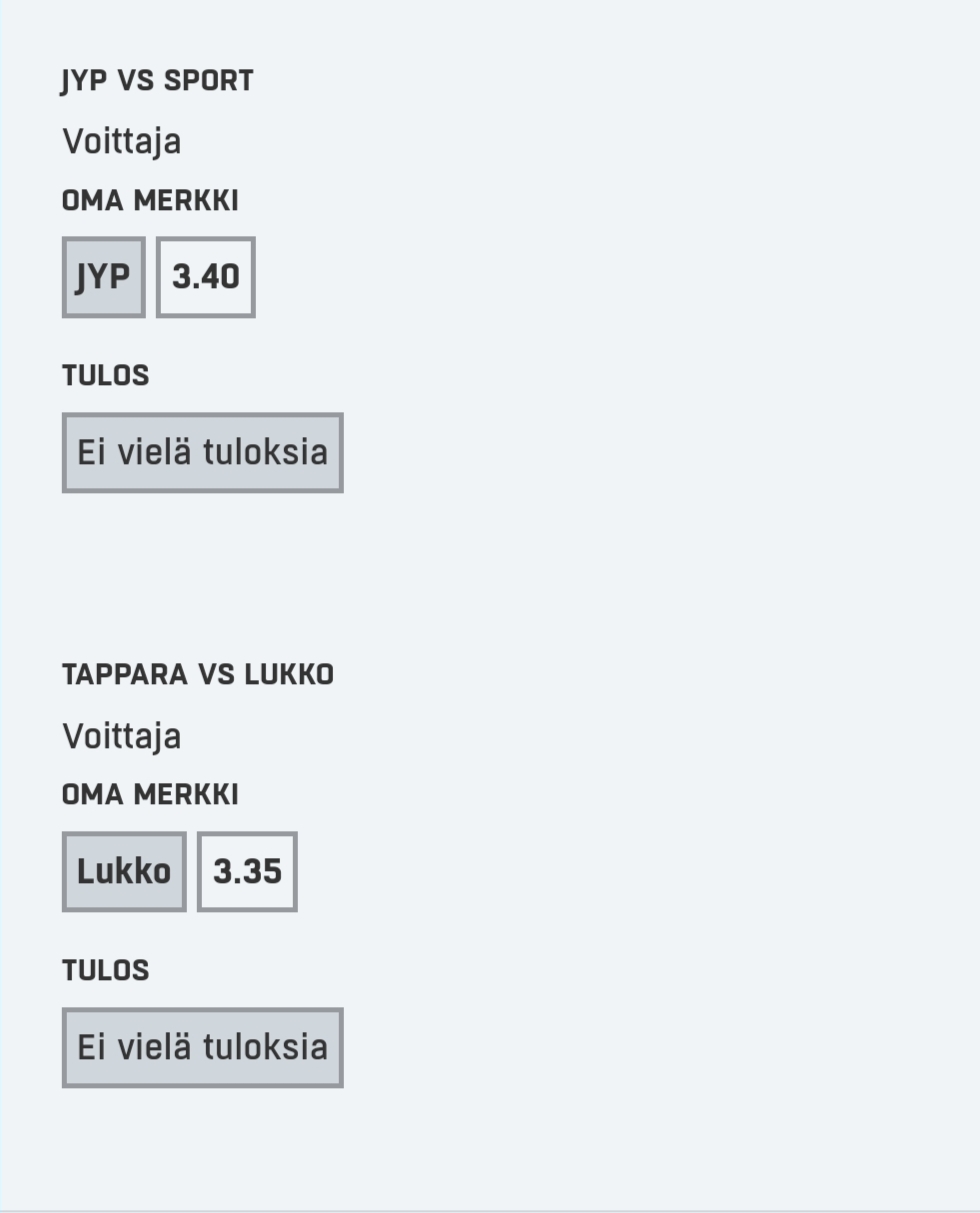This screenshot has width=980, height=1213.
Task: Select the Lukko pick chip
Action: (124, 871)
